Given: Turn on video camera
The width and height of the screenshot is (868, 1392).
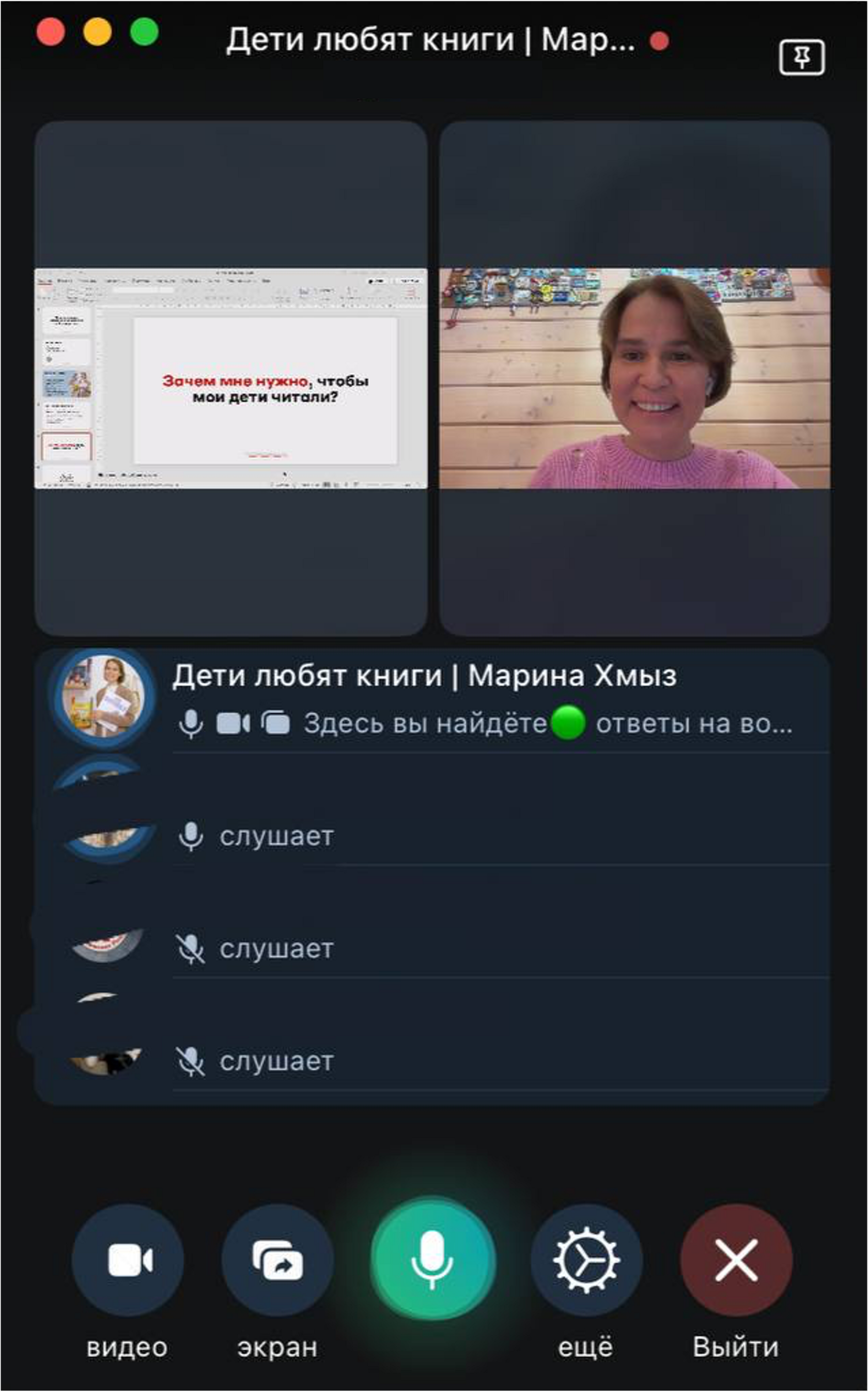Looking at the screenshot, I should tap(128, 1261).
